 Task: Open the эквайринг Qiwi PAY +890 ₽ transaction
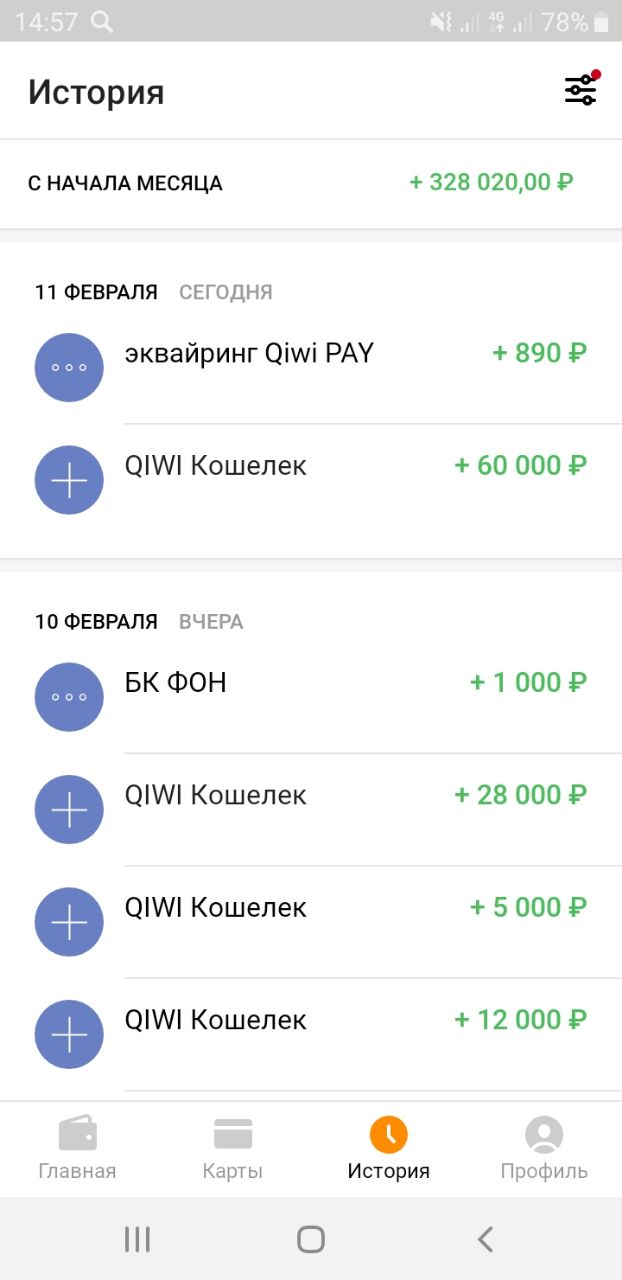pos(311,368)
